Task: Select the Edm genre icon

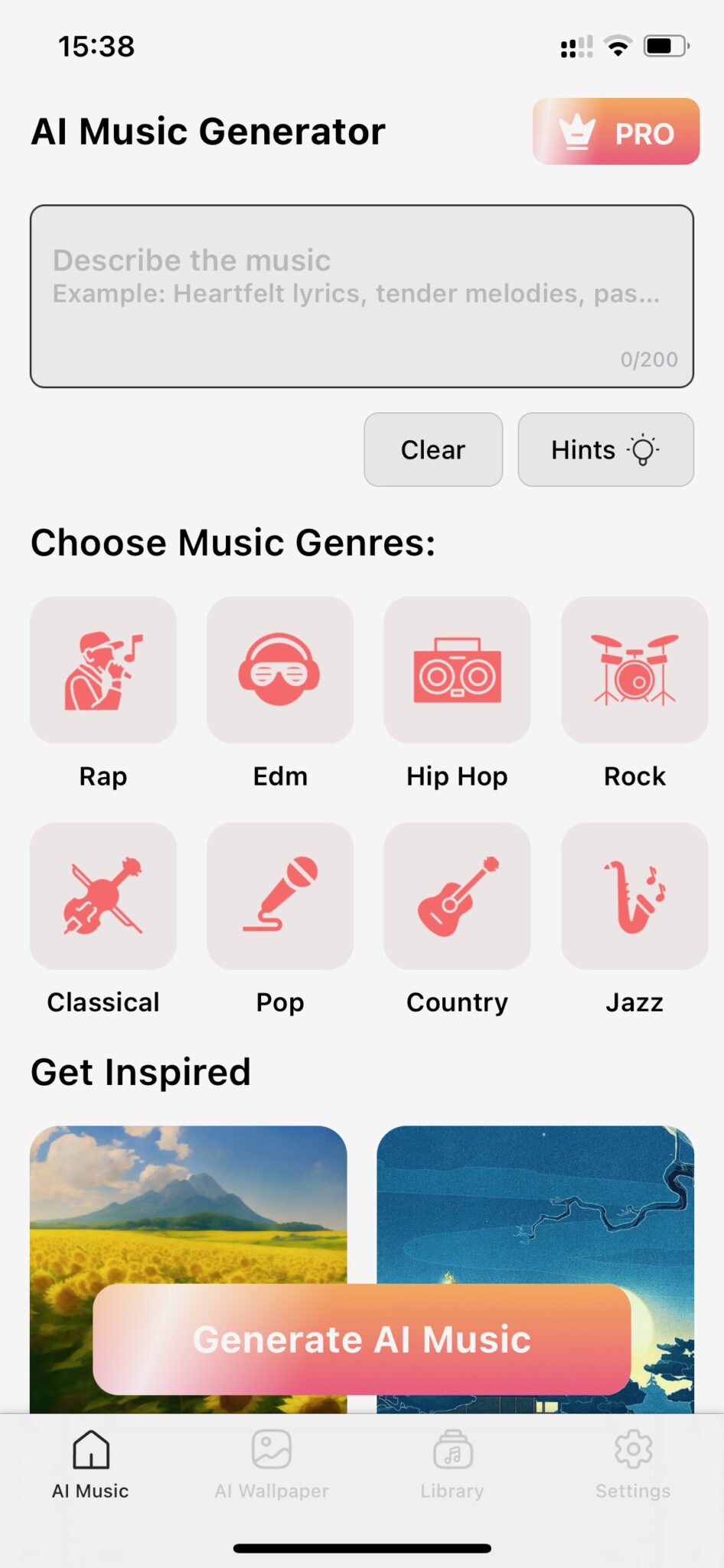Action: tap(280, 670)
